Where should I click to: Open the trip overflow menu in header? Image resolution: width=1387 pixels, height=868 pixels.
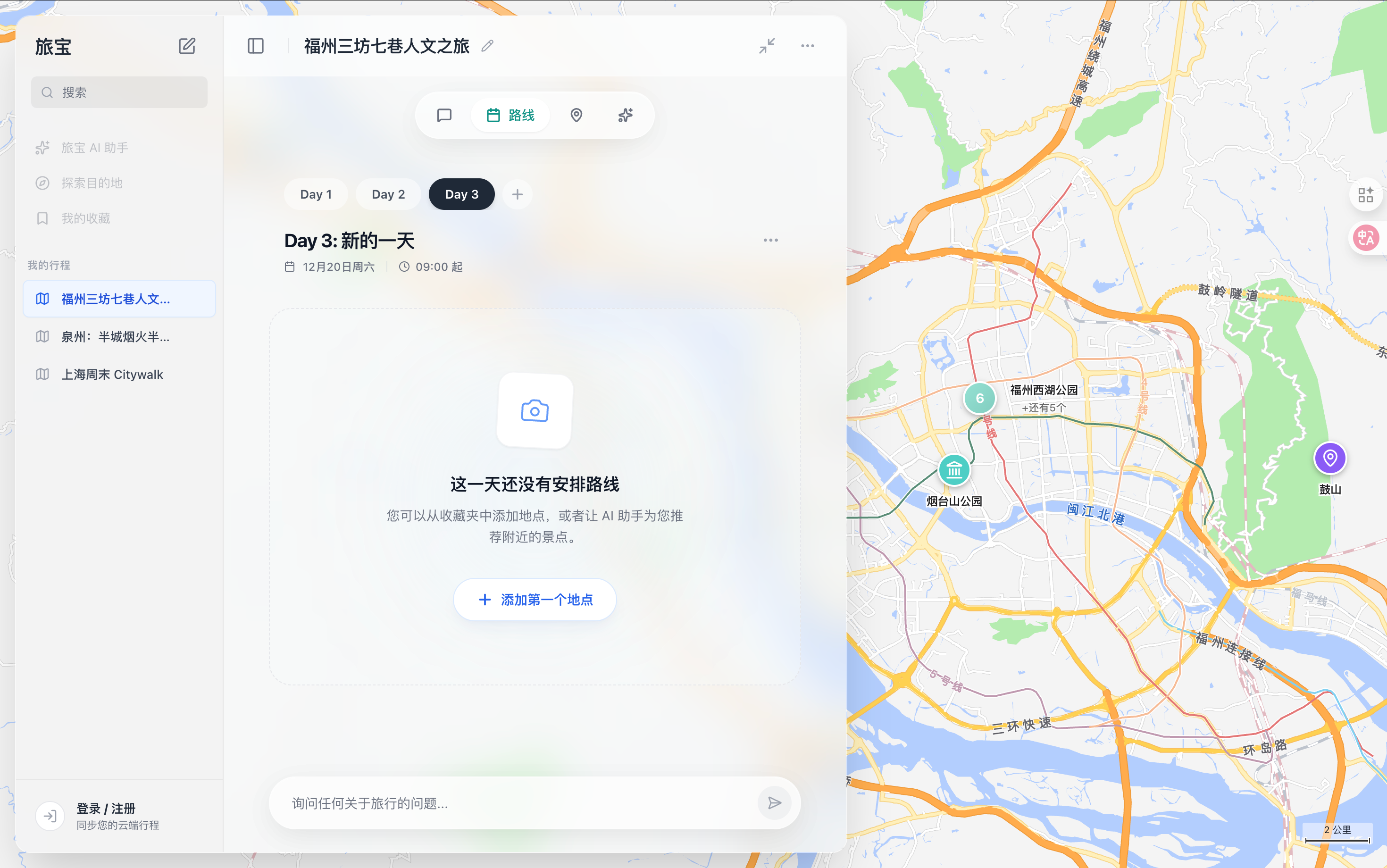click(x=807, y=46)
